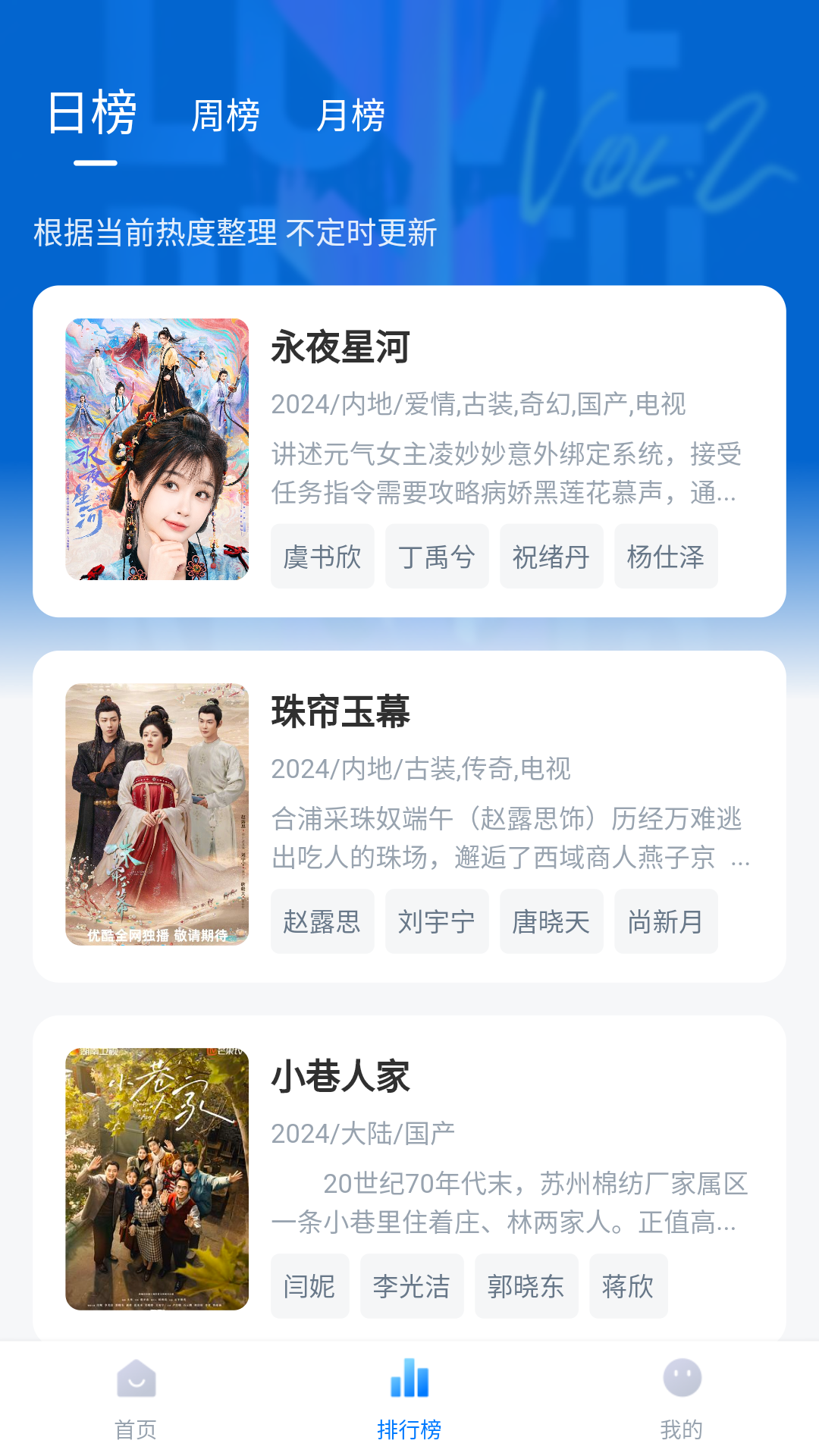Choose the 蒋欣 cast chip
Viewport: 819px width, 1456px height.
(x=628, y=1286)
